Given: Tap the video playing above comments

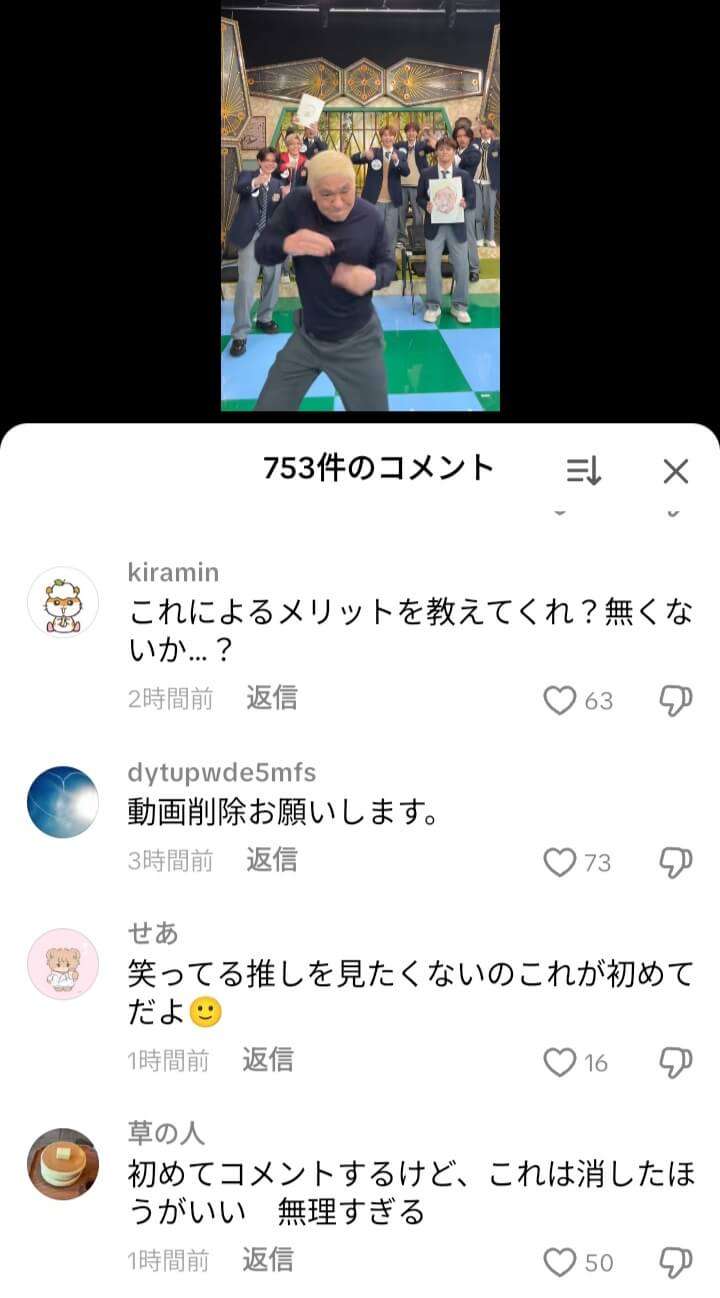Looking at the screenshot, I should click(x=360, y=205).
